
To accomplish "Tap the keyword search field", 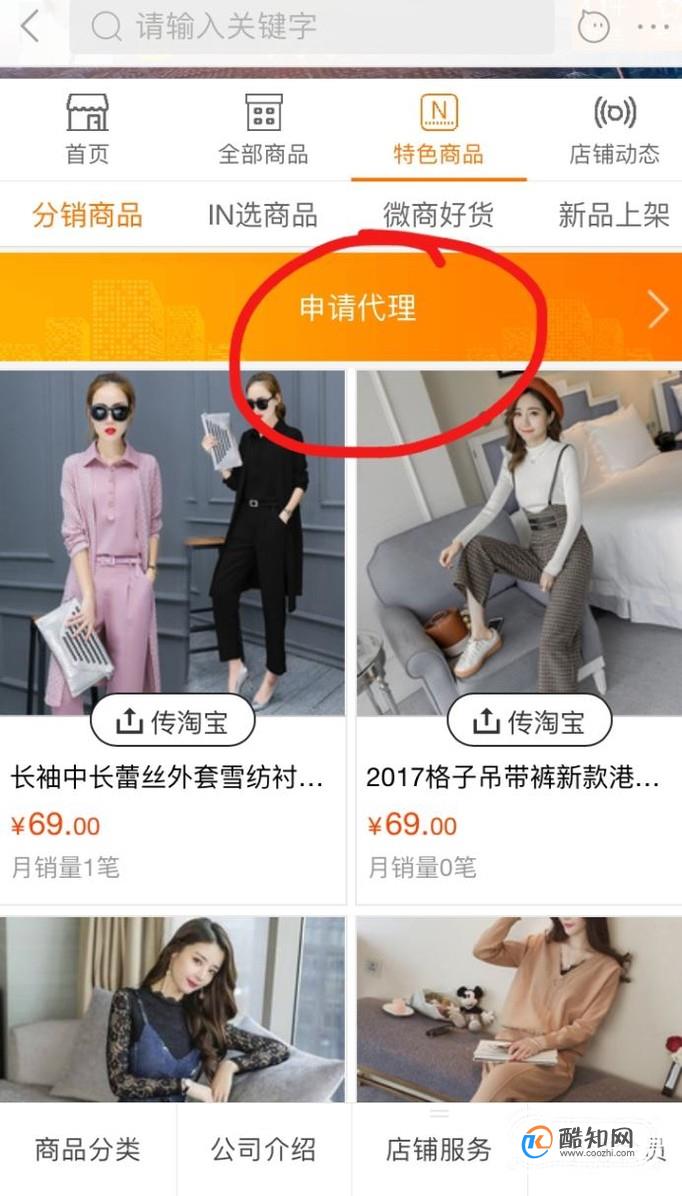I will (x=310, y=27).
